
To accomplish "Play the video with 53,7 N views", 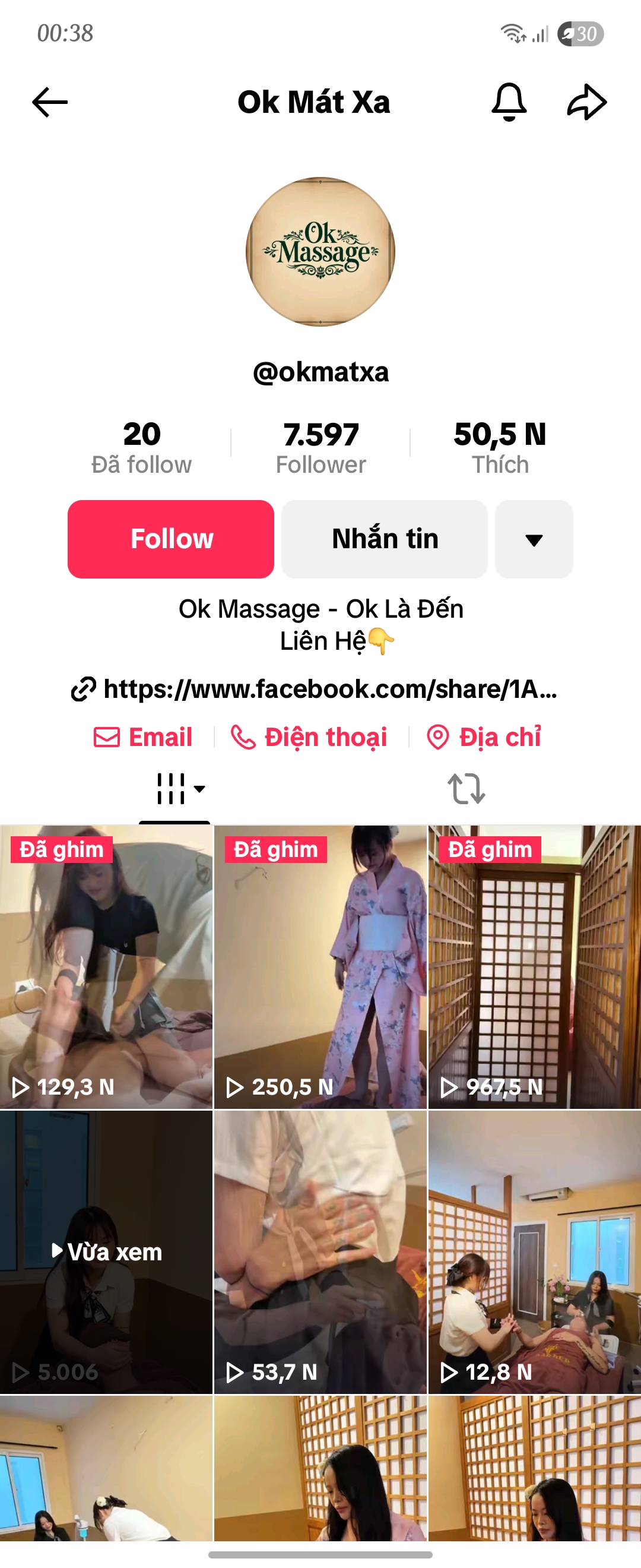I will (320, 1251).
